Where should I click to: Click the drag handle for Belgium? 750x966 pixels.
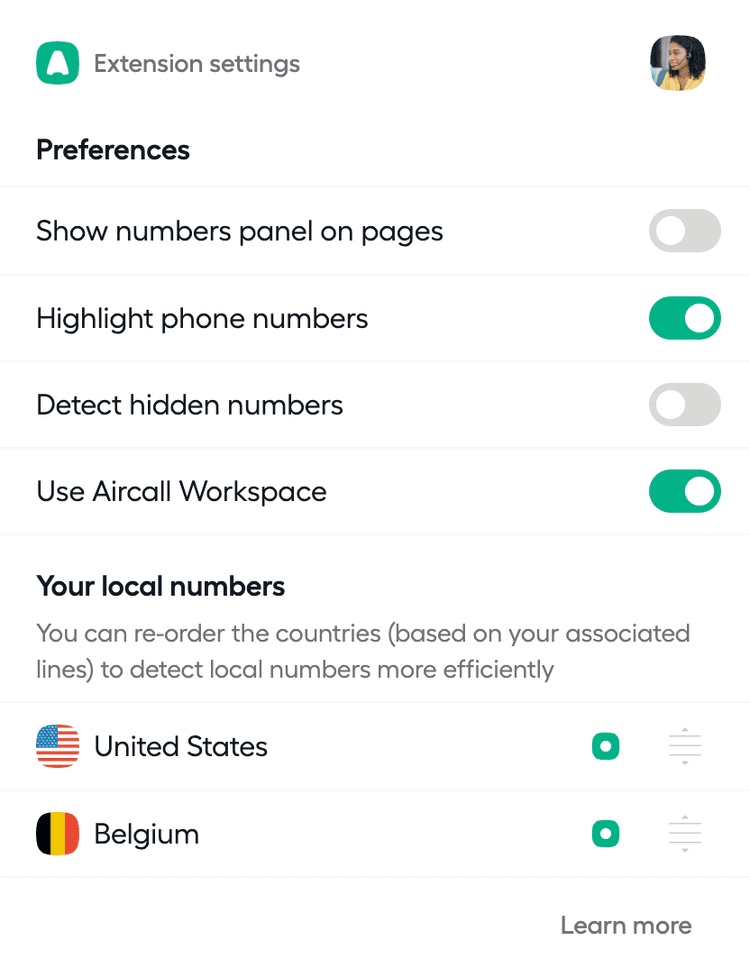pos(684,833)
